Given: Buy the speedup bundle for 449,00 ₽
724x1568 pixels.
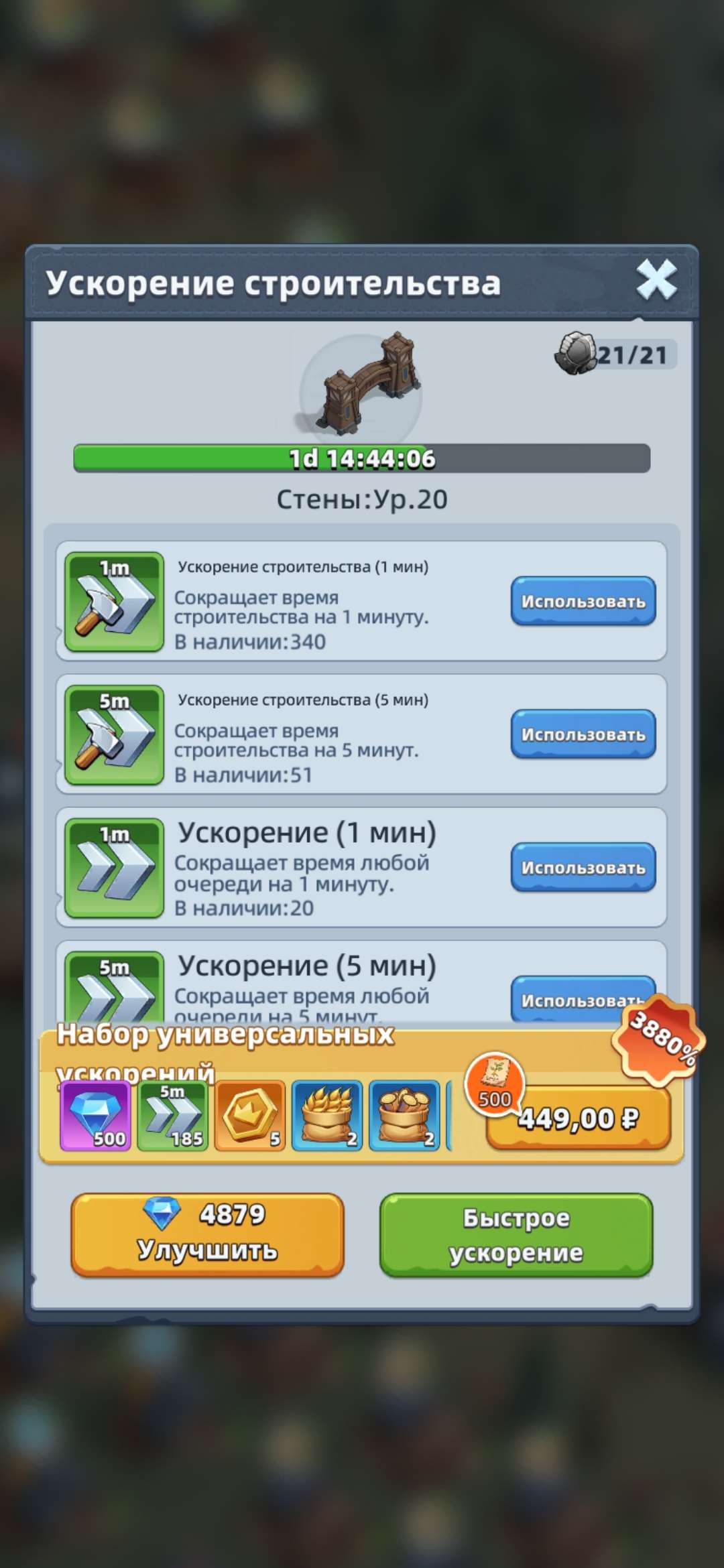Looking at the screenshot, I should coord(578,1118).
